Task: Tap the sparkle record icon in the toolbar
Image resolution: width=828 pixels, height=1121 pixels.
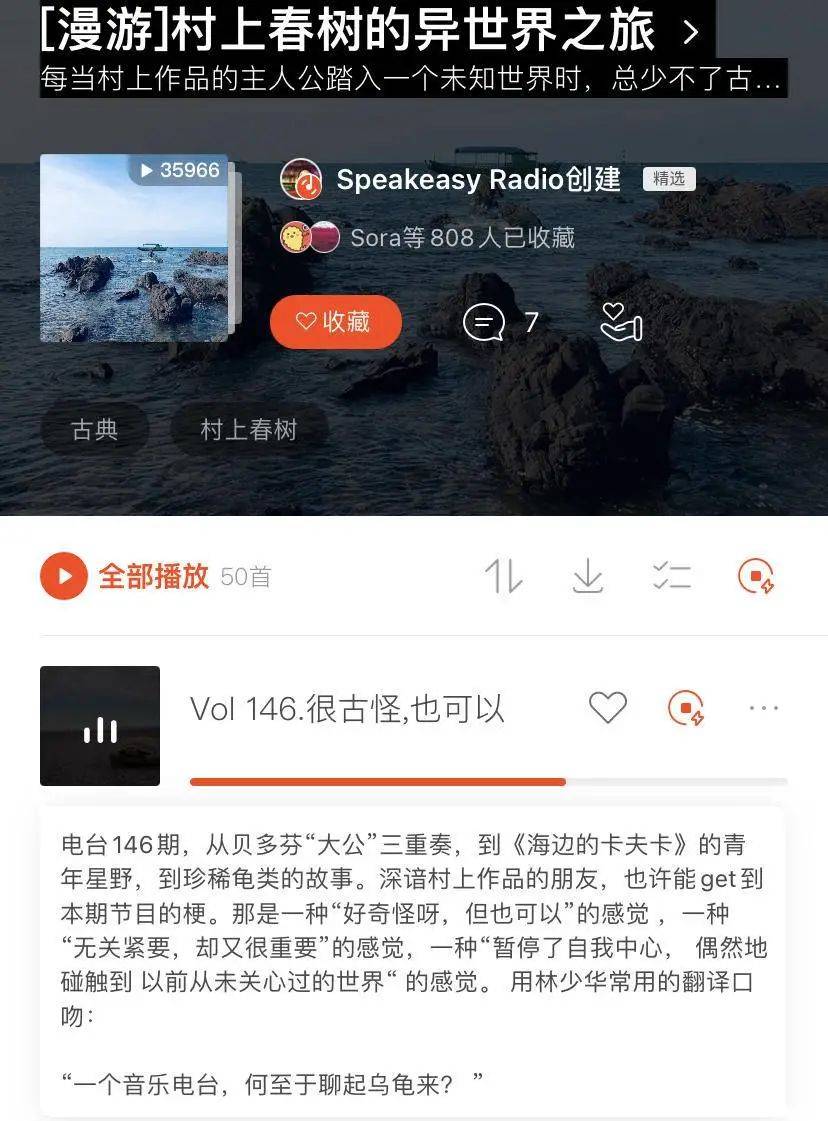Action: point(755,576)
